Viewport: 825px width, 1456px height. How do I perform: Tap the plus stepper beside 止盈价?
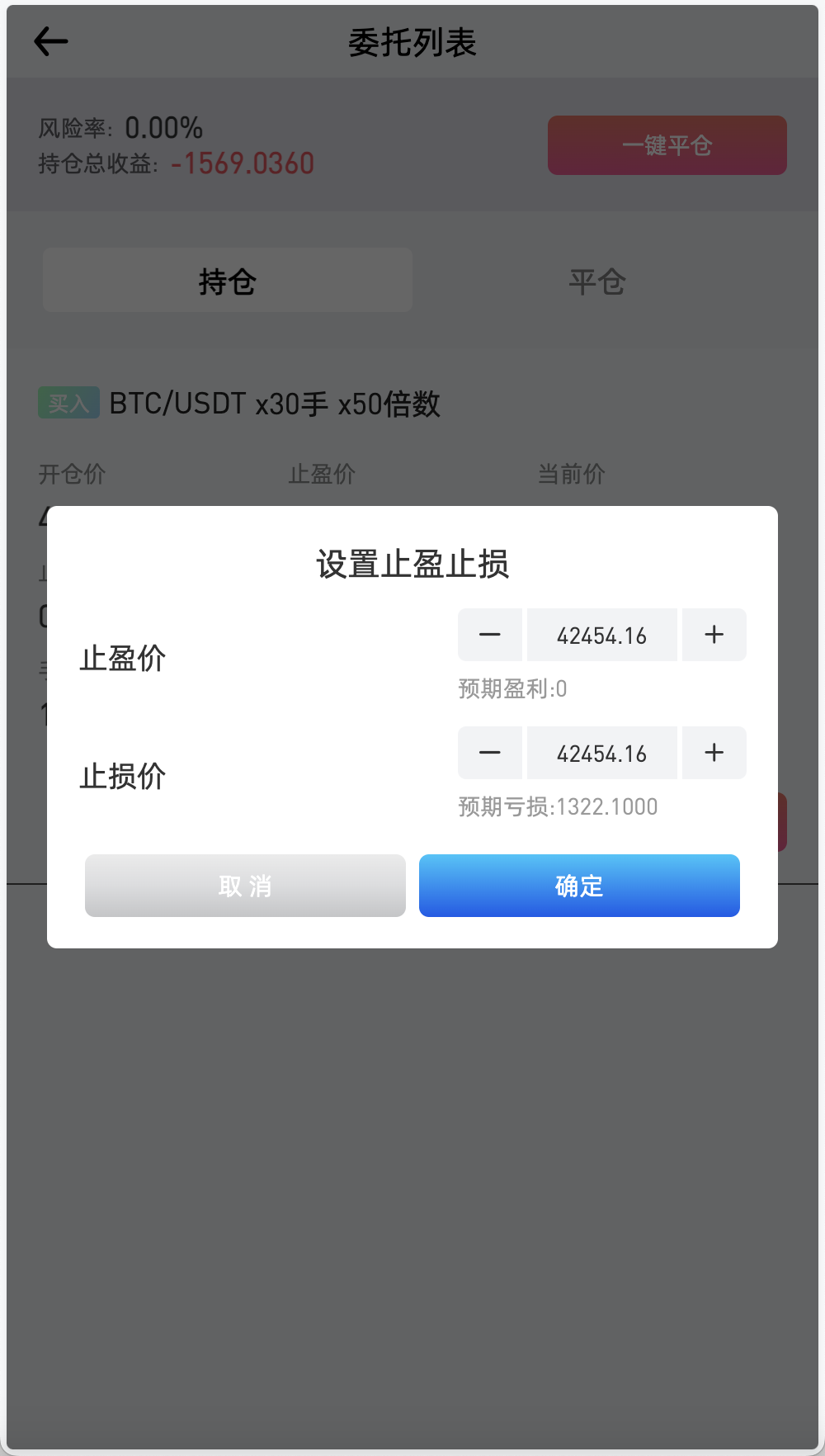coord(714,635)
